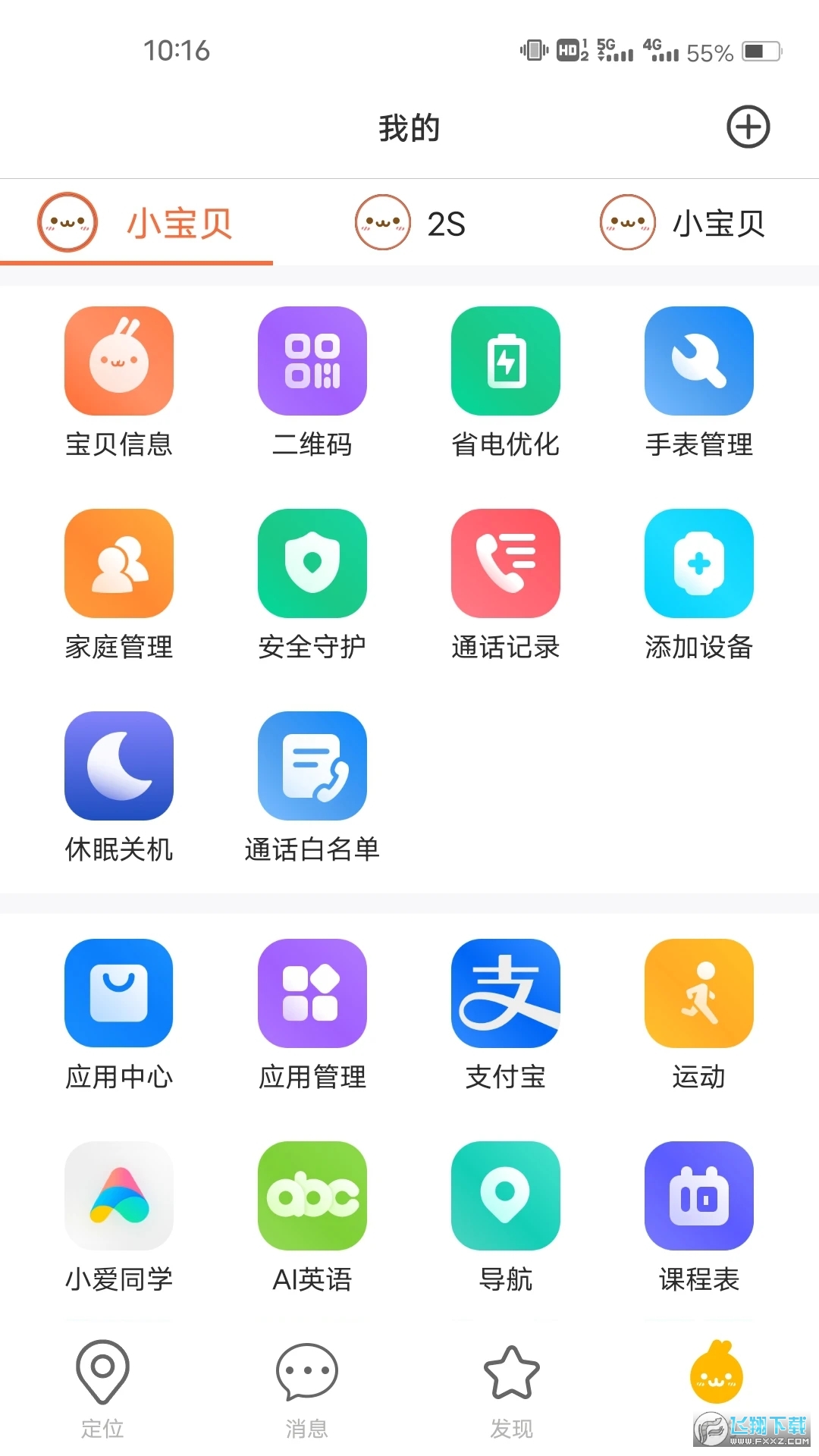Open the AI英语 English learning tool

(x=312, y=1197)
